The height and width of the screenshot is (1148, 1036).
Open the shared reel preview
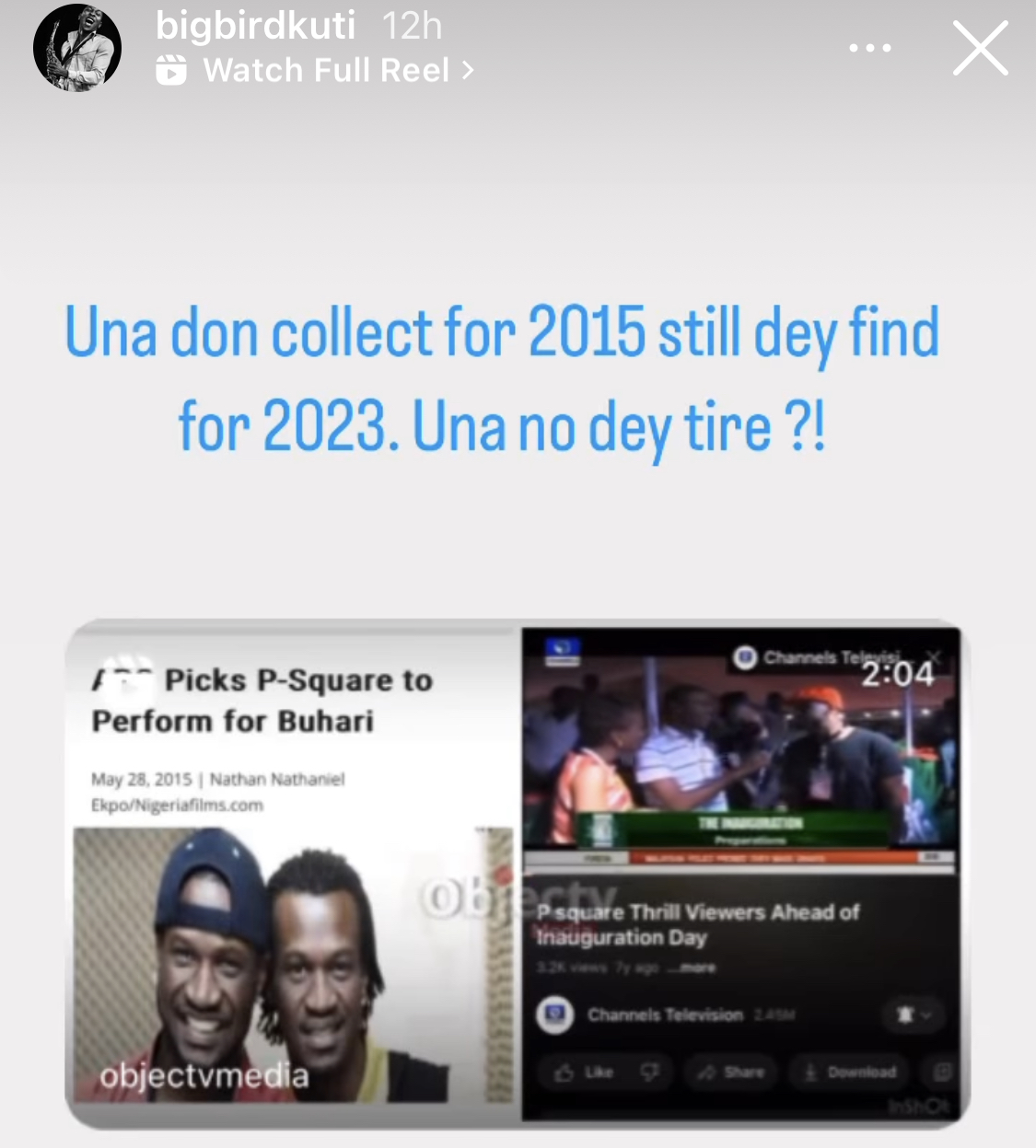click(517, 873)
